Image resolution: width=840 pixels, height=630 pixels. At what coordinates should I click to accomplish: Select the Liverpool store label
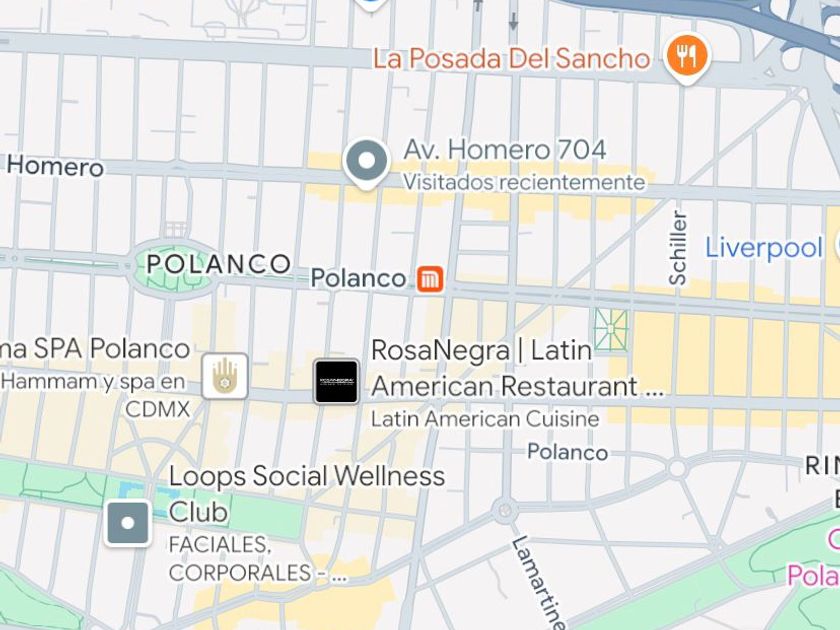pos(763,247)
